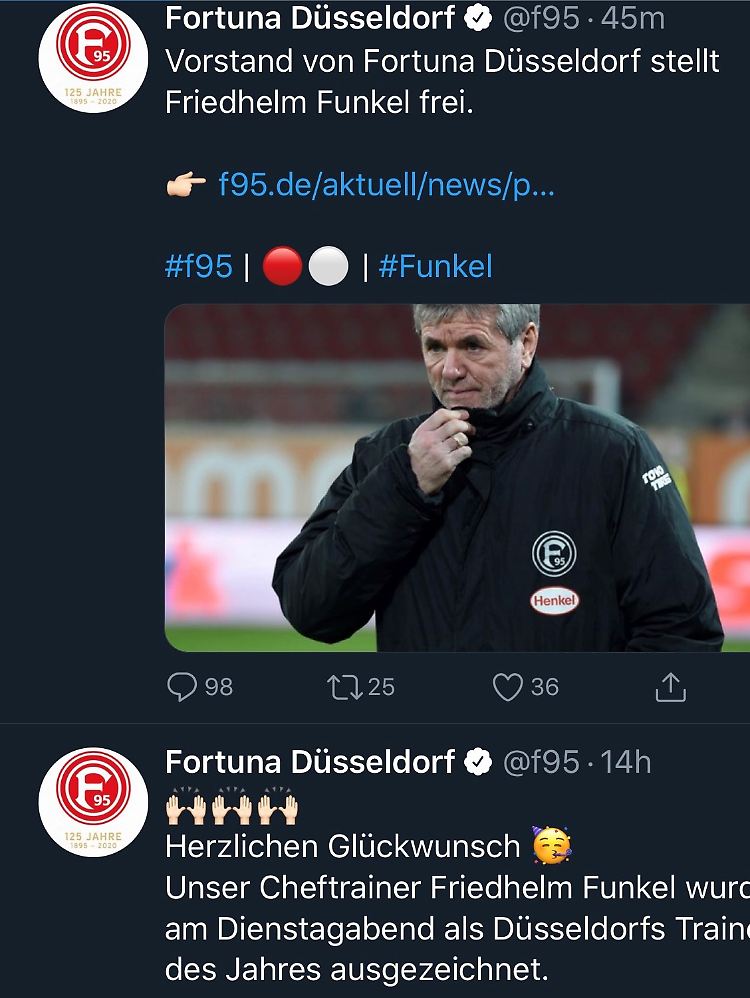750x998 pixels.
Task: Open the f95.de/aktuell/news link
Action: [385, 185]
